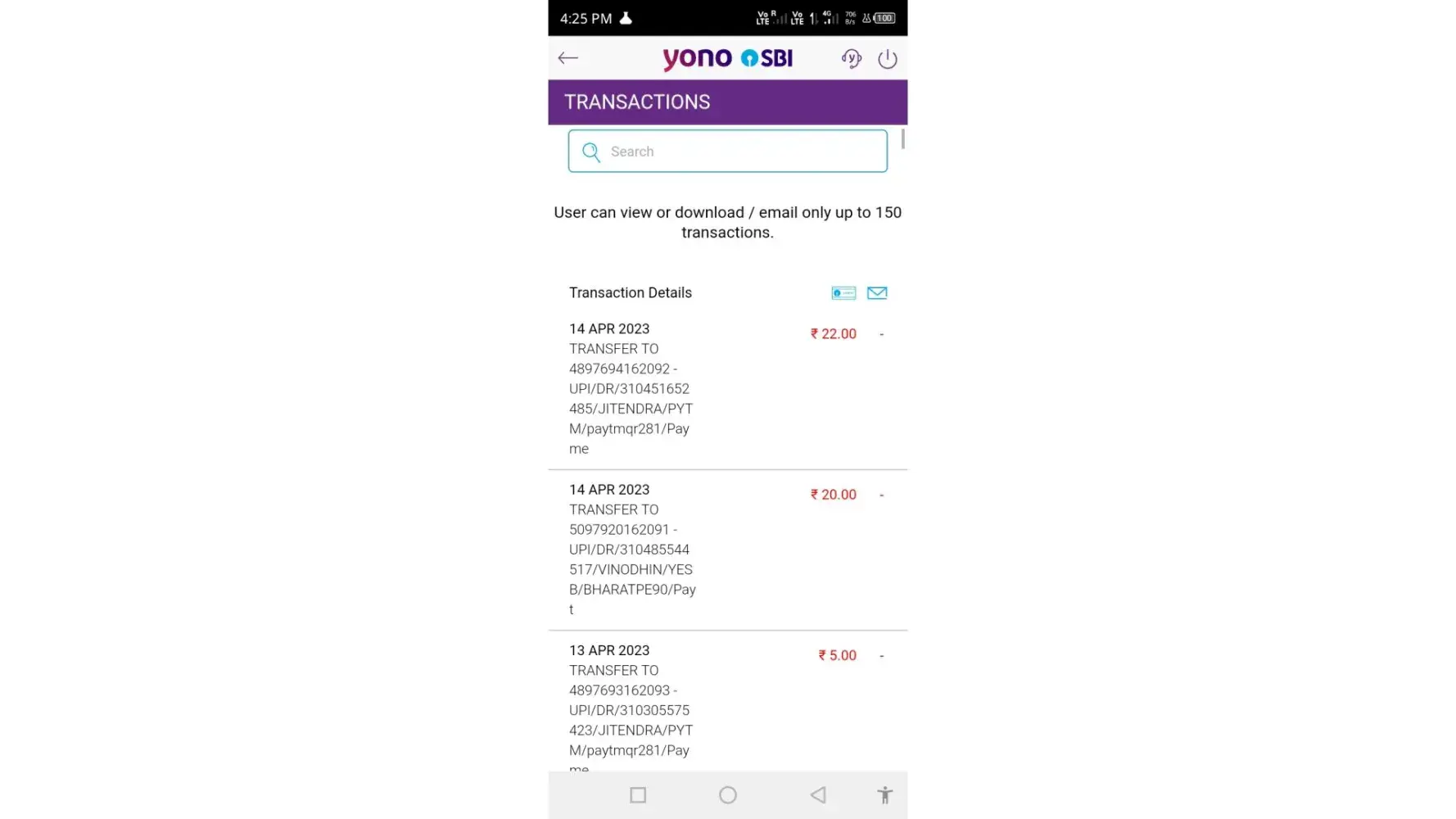Screen dimensions: 1456x819
Task: Tap the system home button
Action: (727, 795)
